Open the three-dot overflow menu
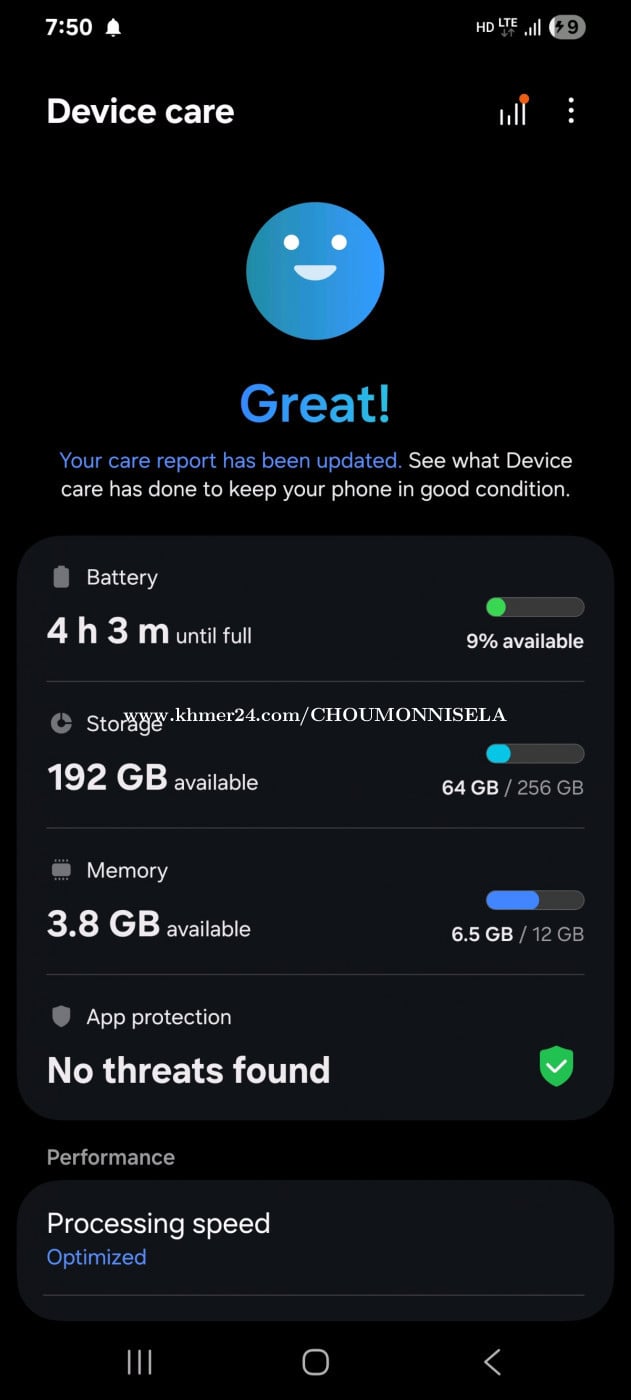The height and width of the screenshot is (1400, 631). tap(571, 111)
